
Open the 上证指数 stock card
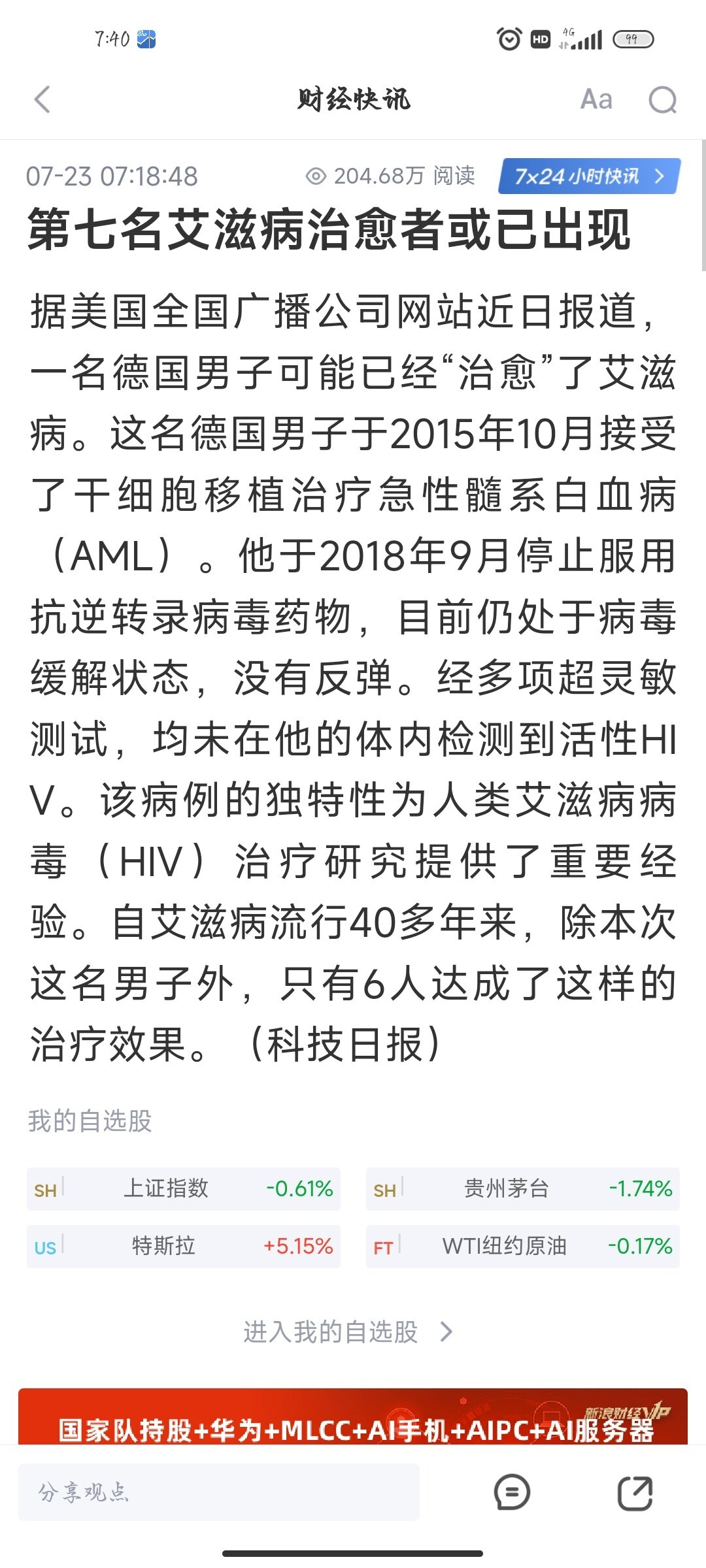click(x=184, y=1188)
